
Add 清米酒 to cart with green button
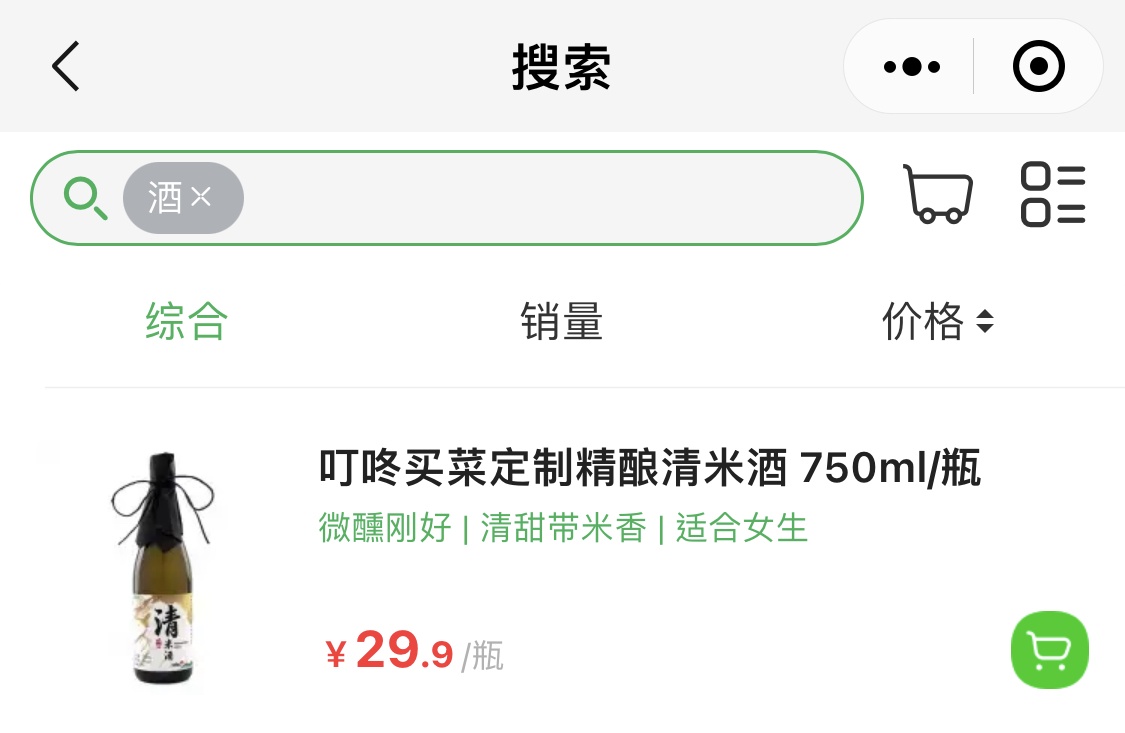point(1049,650)
